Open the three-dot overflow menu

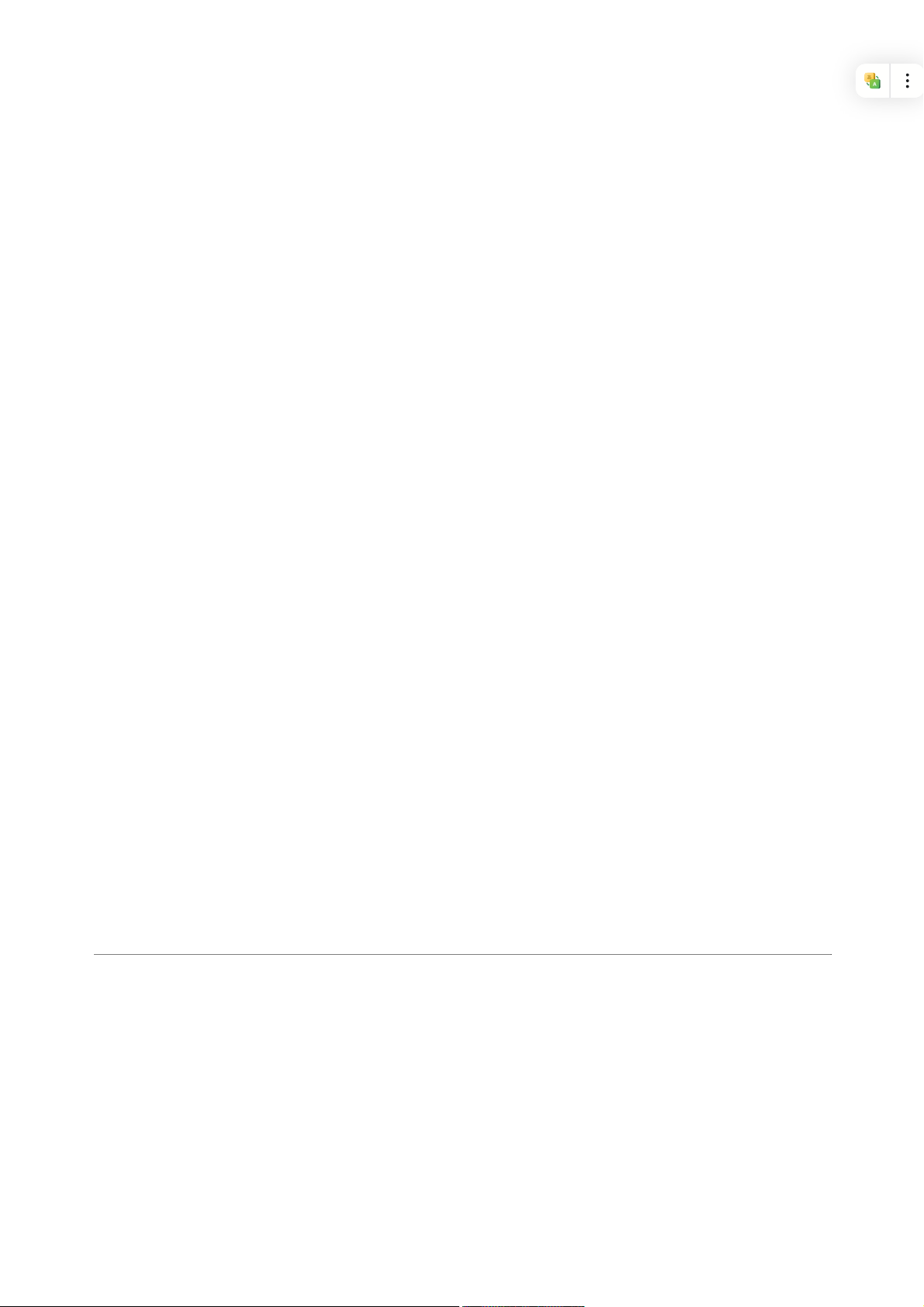click(x=907, y=81)
